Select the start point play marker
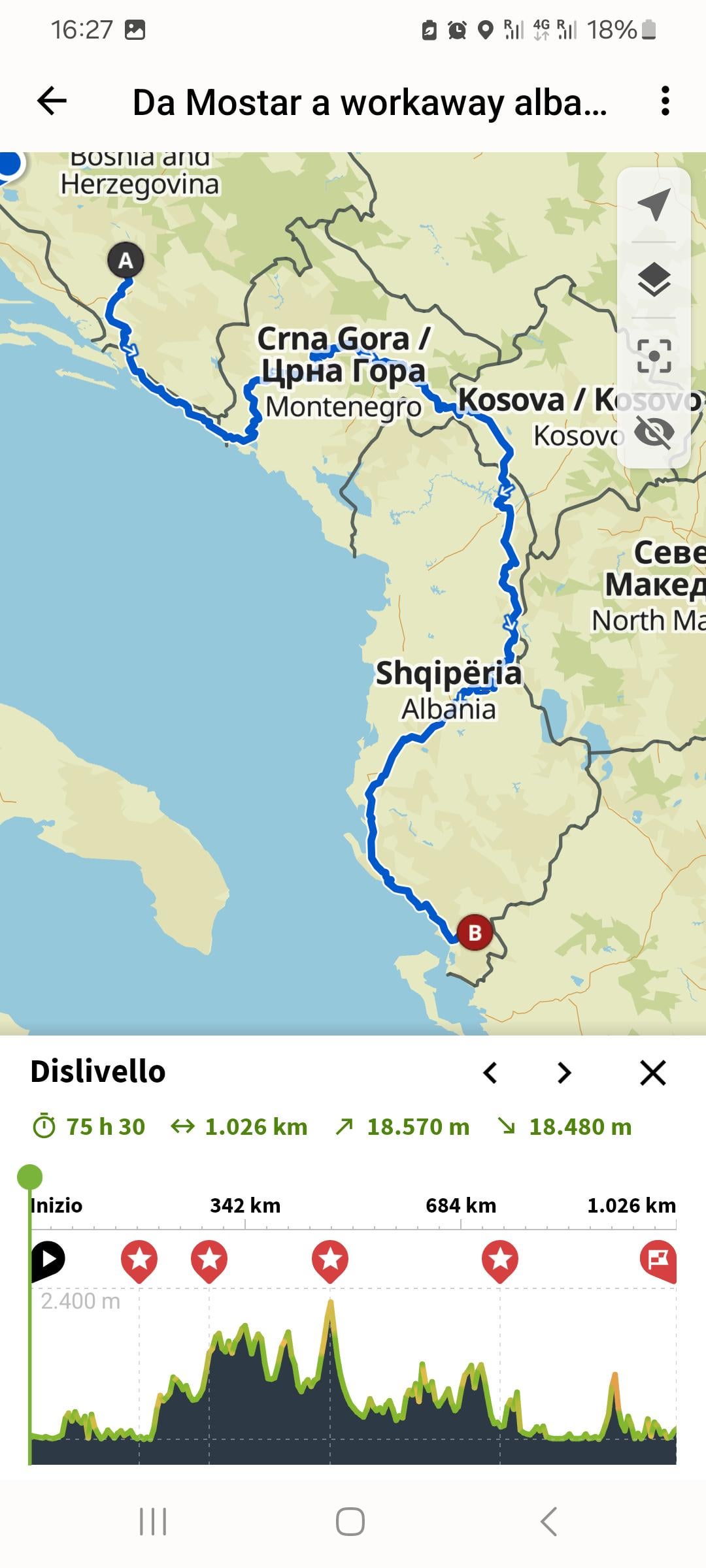Screen dimensions: 706x1568 coord(48,1258)
